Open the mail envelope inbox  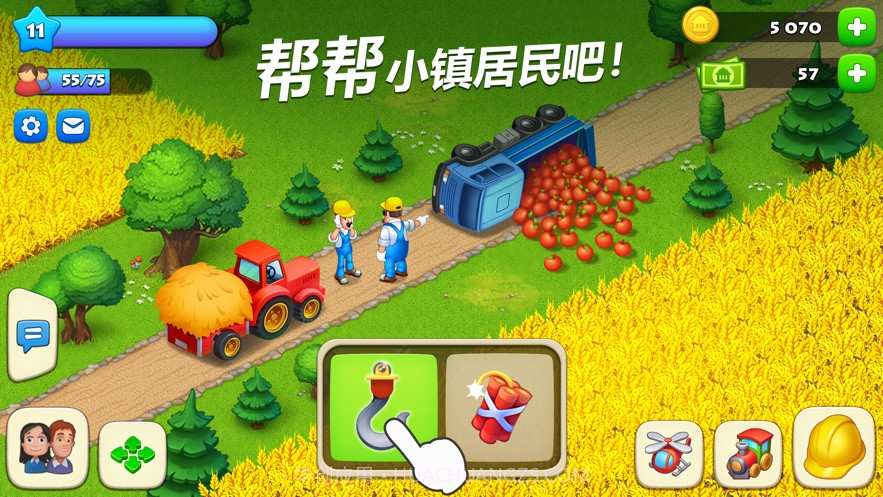73,126
